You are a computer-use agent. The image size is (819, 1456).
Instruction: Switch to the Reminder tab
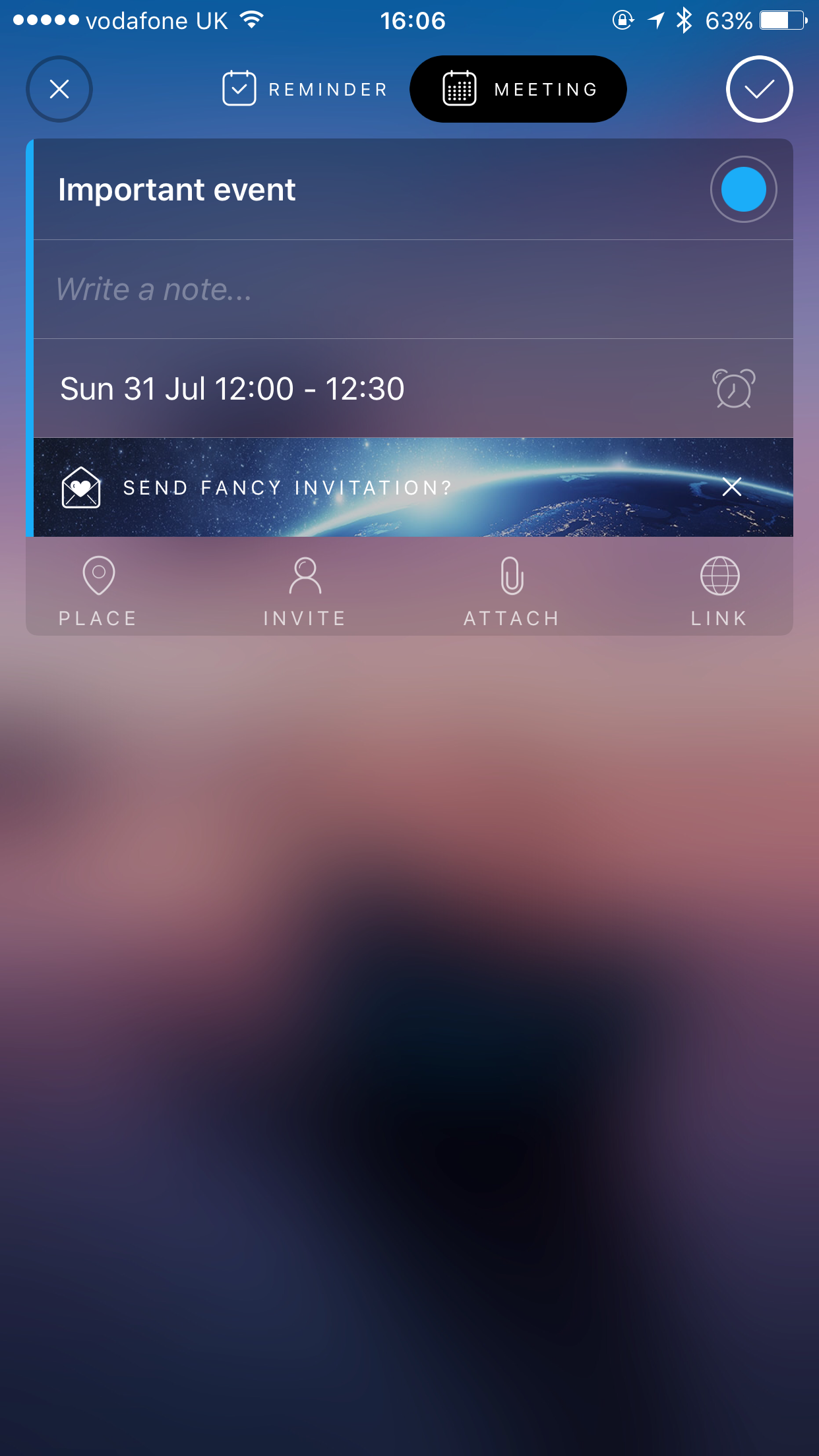(x=305, y=89)
